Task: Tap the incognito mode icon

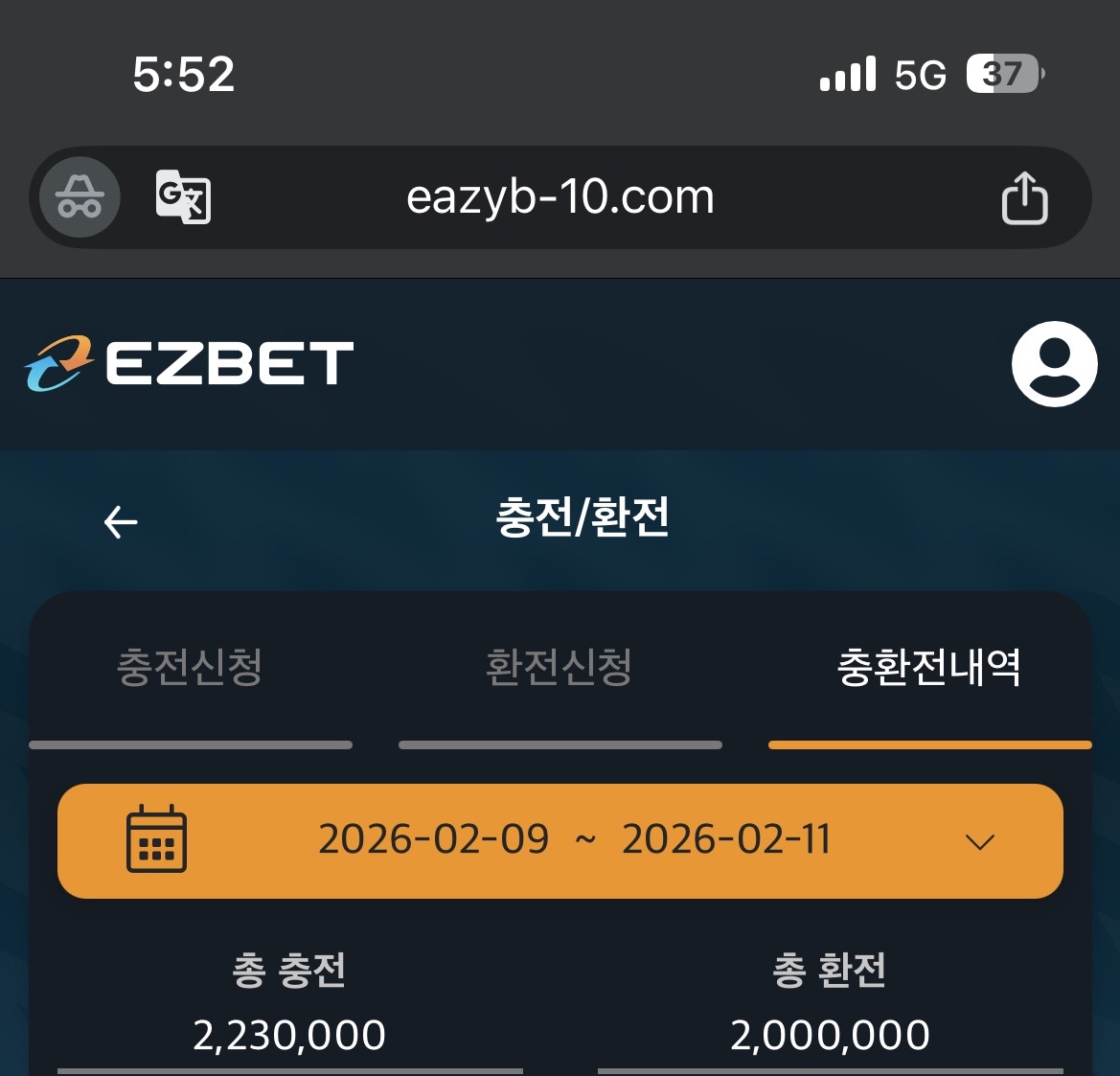Action: pyautogui.click(x=80, y=197)
